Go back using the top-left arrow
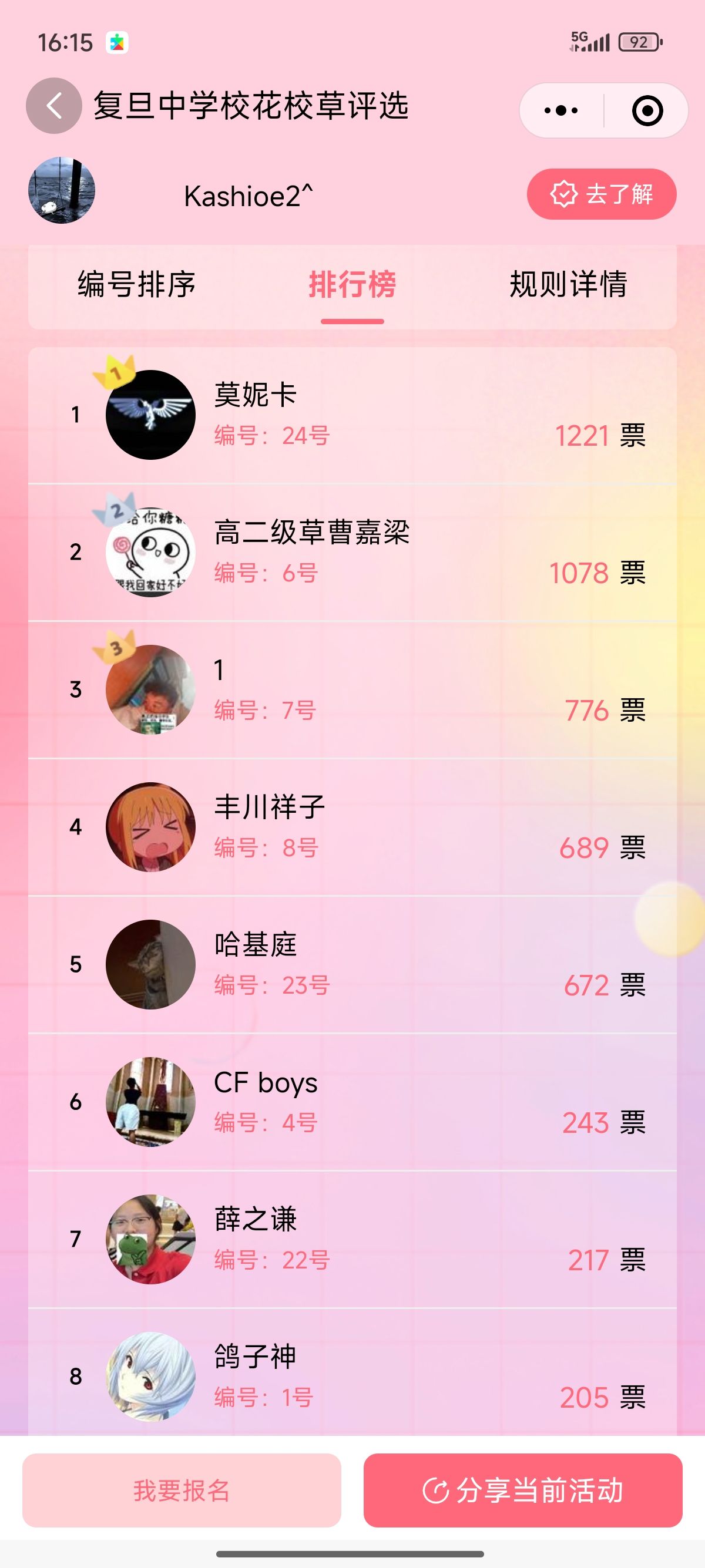The height and width of the screenshot is (1568, 705). point(53,106)
